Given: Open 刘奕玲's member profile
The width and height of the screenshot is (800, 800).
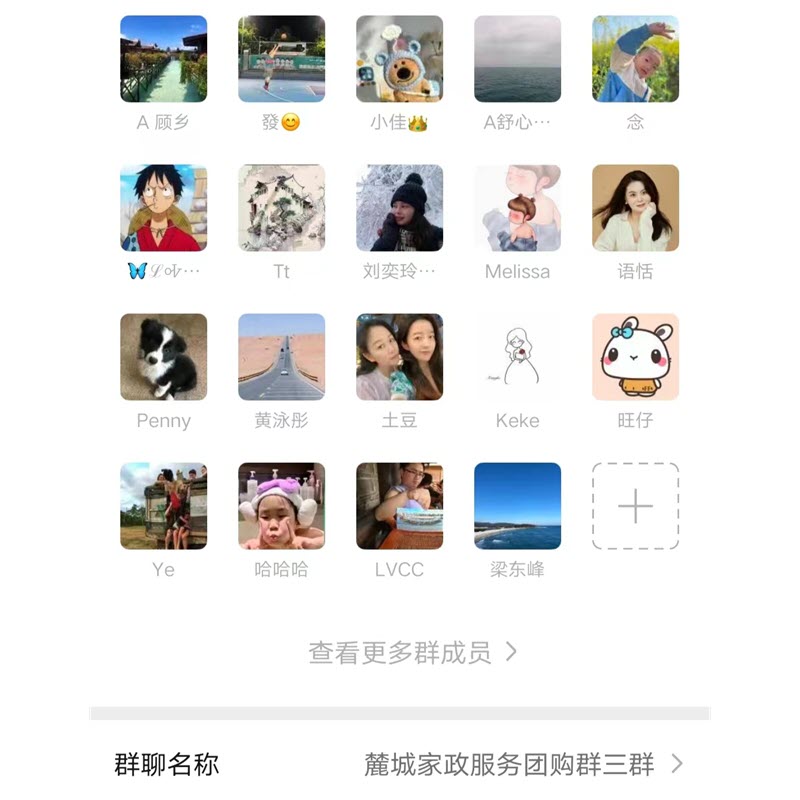Looking at the screenshot, I should tap(399, 208).
